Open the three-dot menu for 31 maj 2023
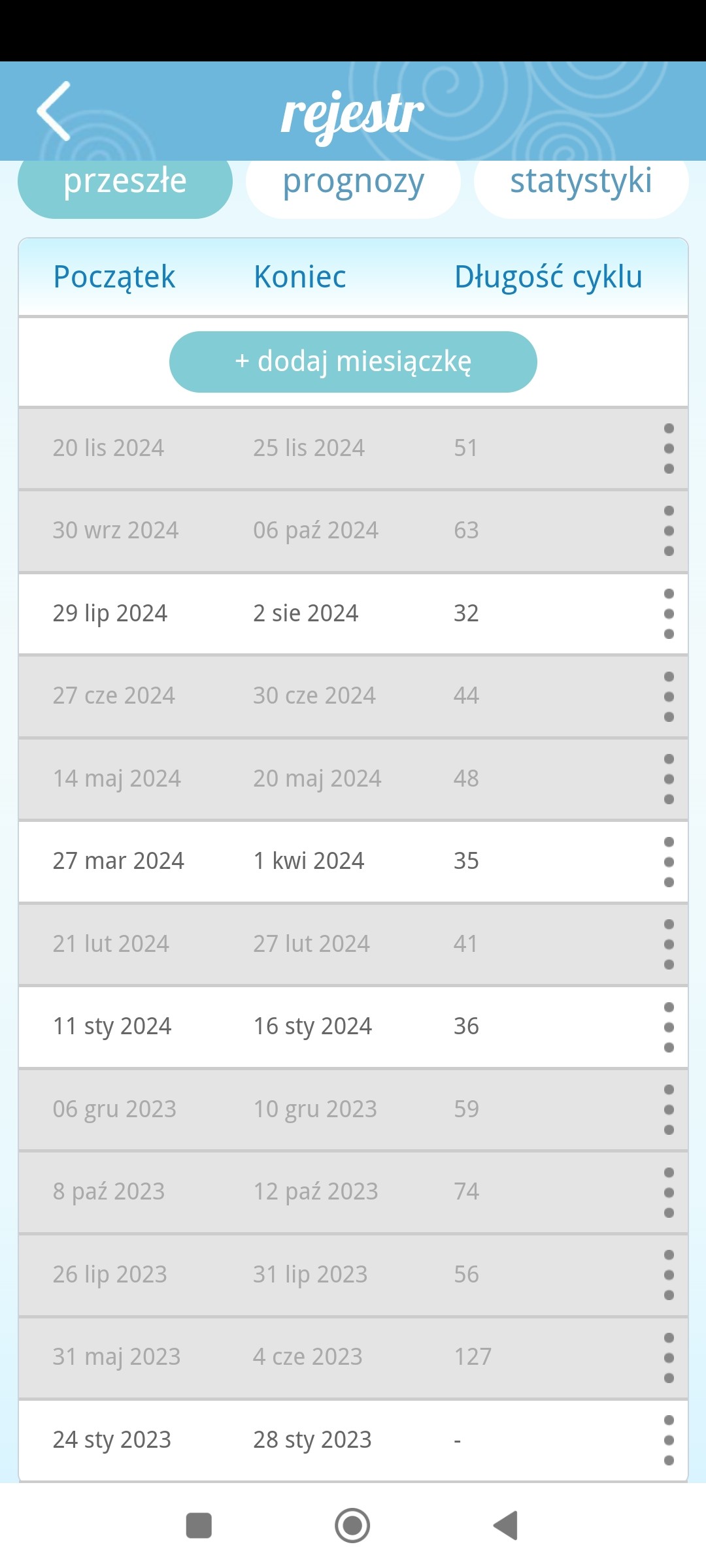 coord(669,1358)
